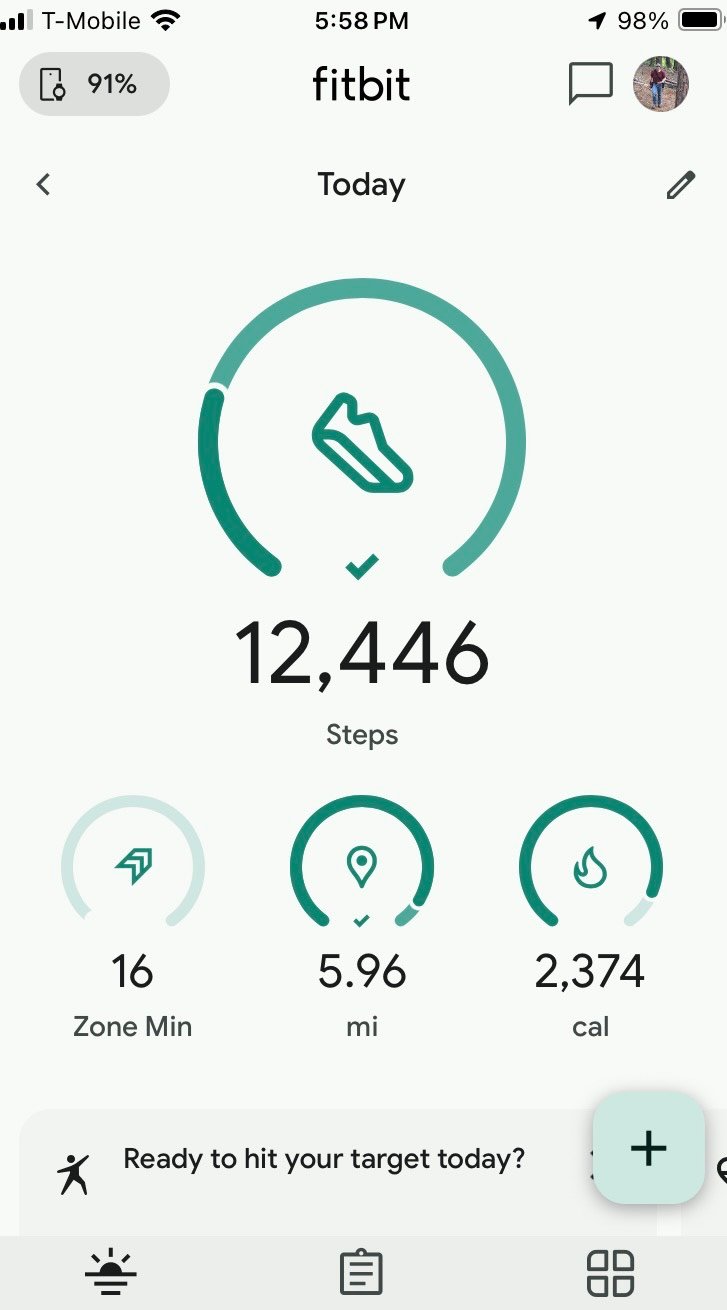Switch to the clipboard tab
Screen dimensions: 727x1310
[361, 1273]
